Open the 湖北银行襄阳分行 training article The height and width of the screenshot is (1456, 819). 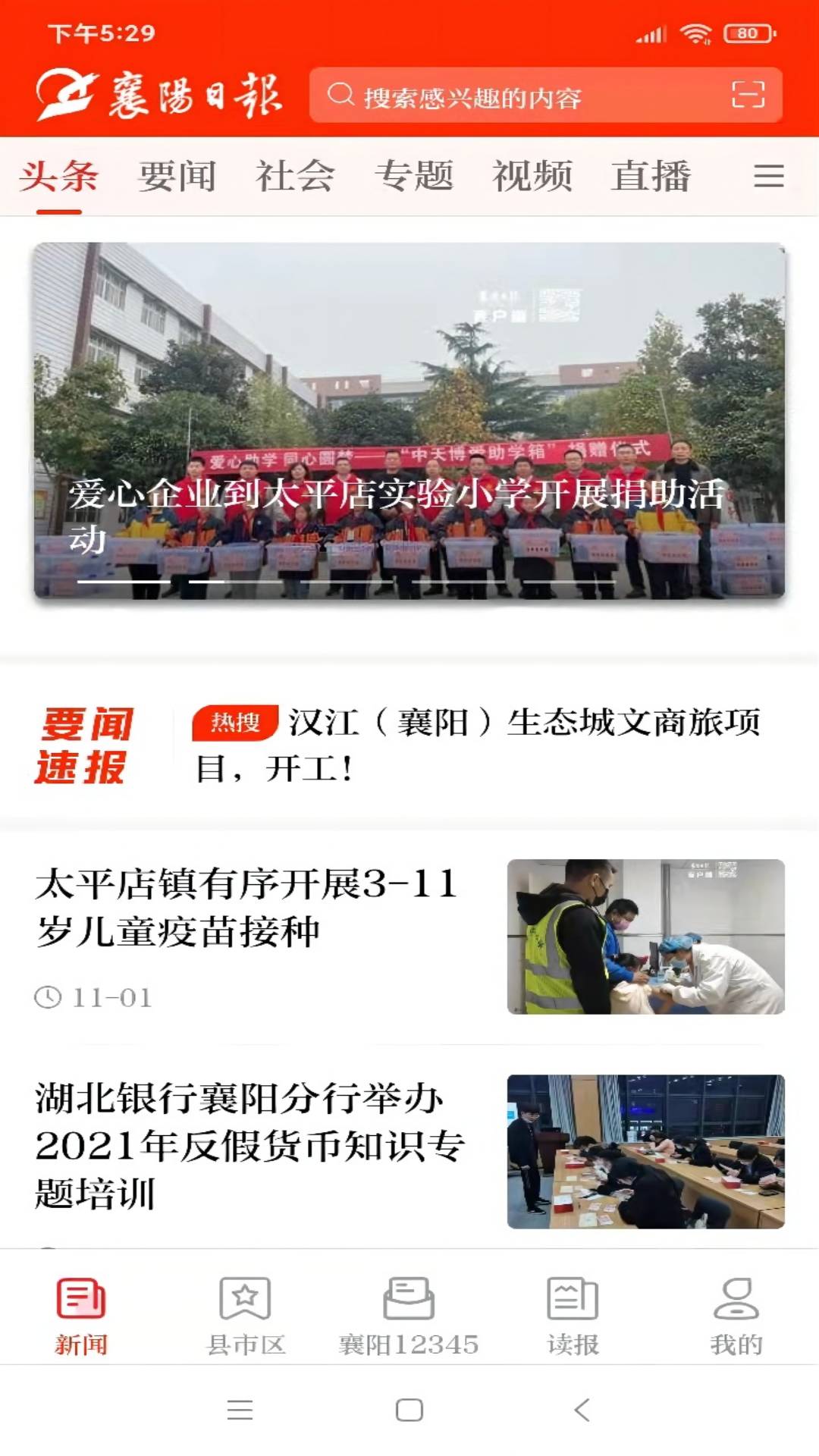point(250,1145)
